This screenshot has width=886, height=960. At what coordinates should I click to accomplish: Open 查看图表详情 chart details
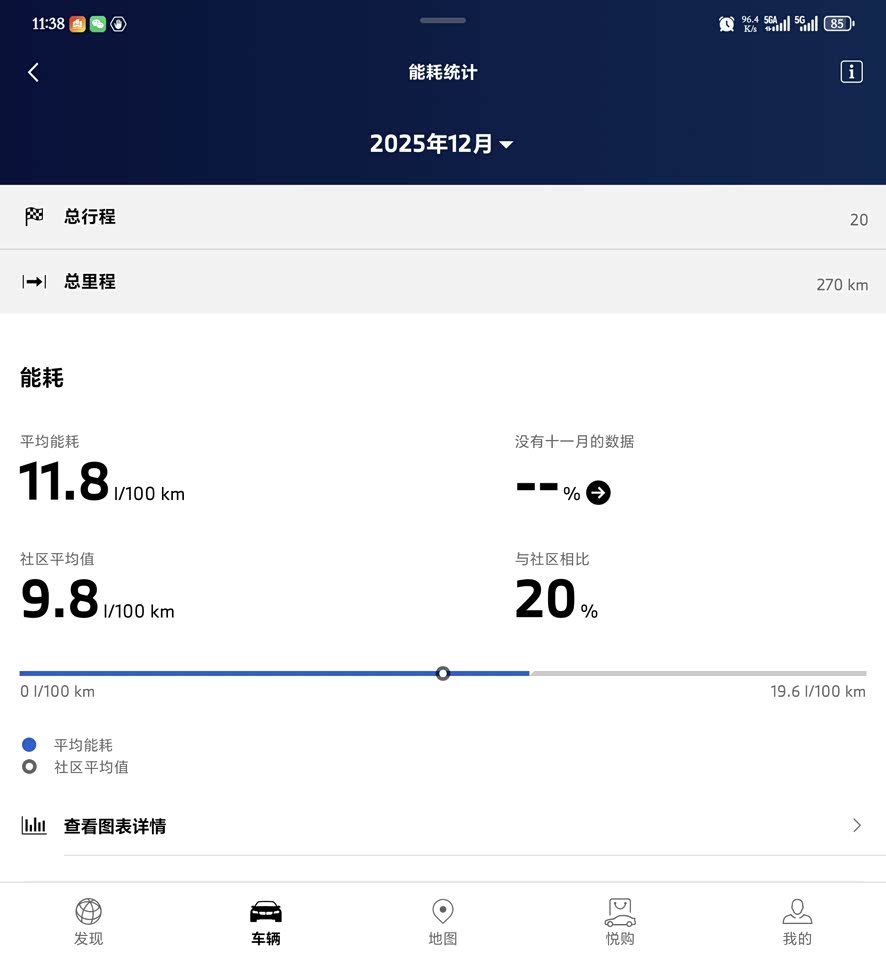(x=442, y=826)
